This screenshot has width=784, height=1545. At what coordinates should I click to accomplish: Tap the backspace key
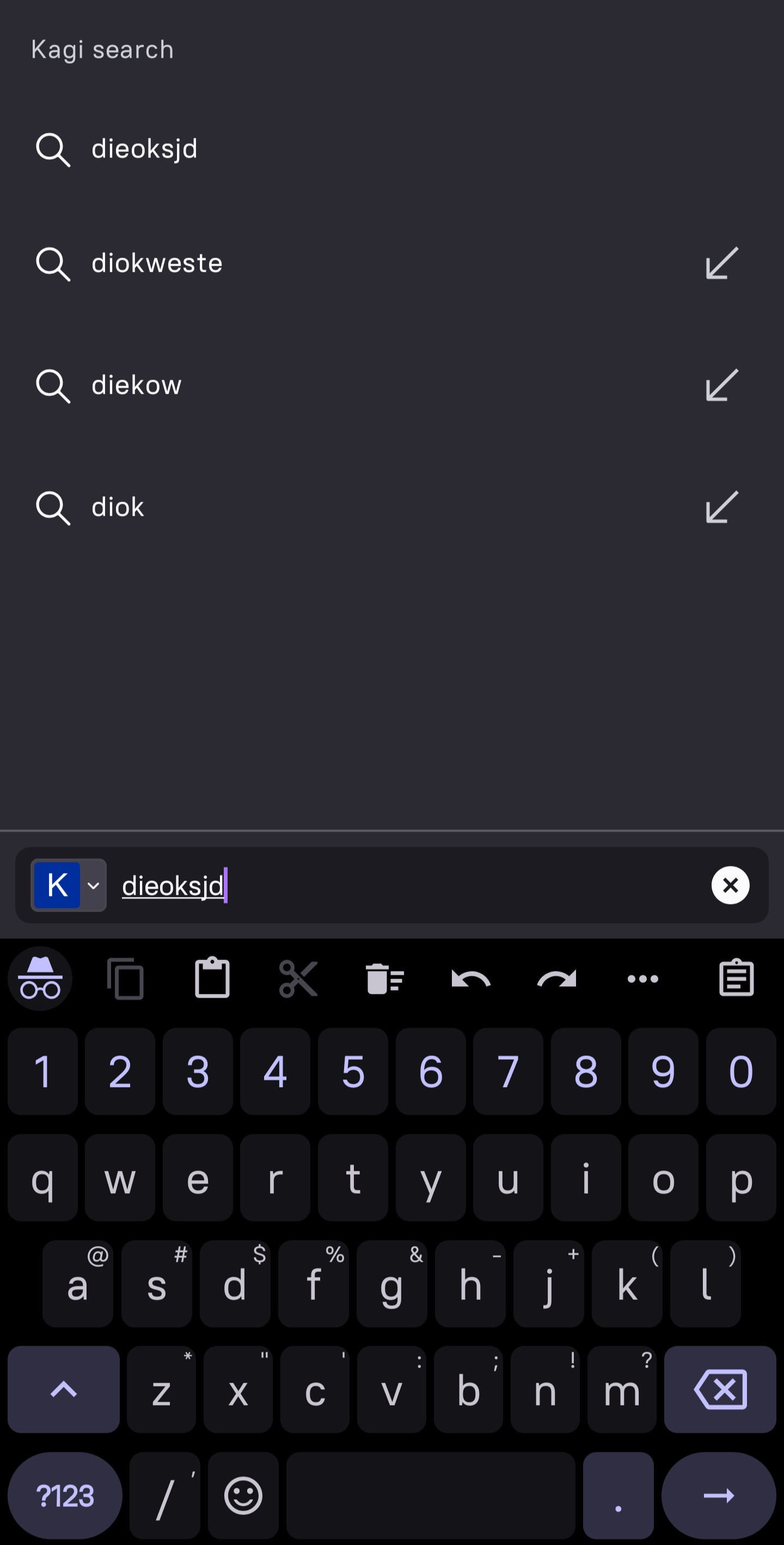click(720, 1389)
